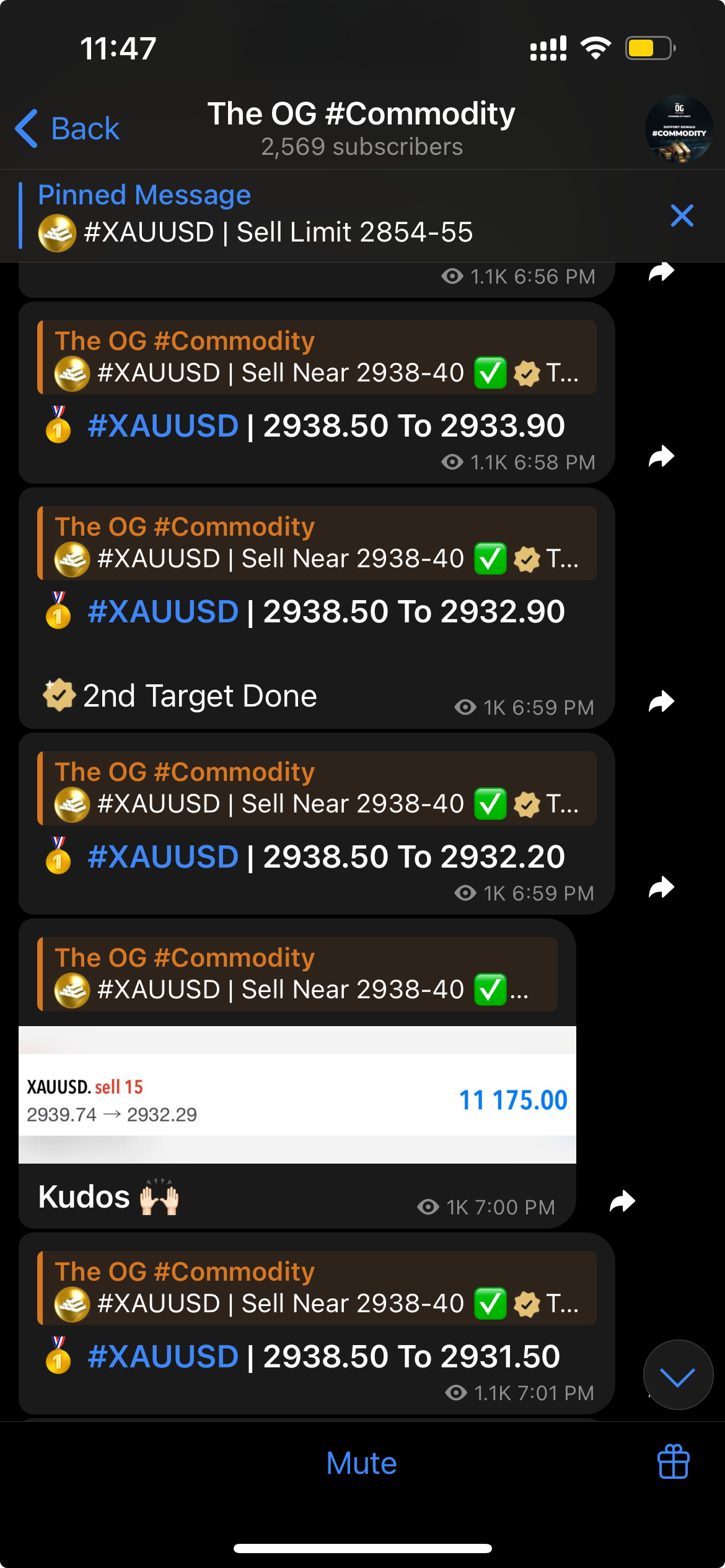
Task: Go back to the chat list
Action: pyautogui.click(x=68, y=129)
